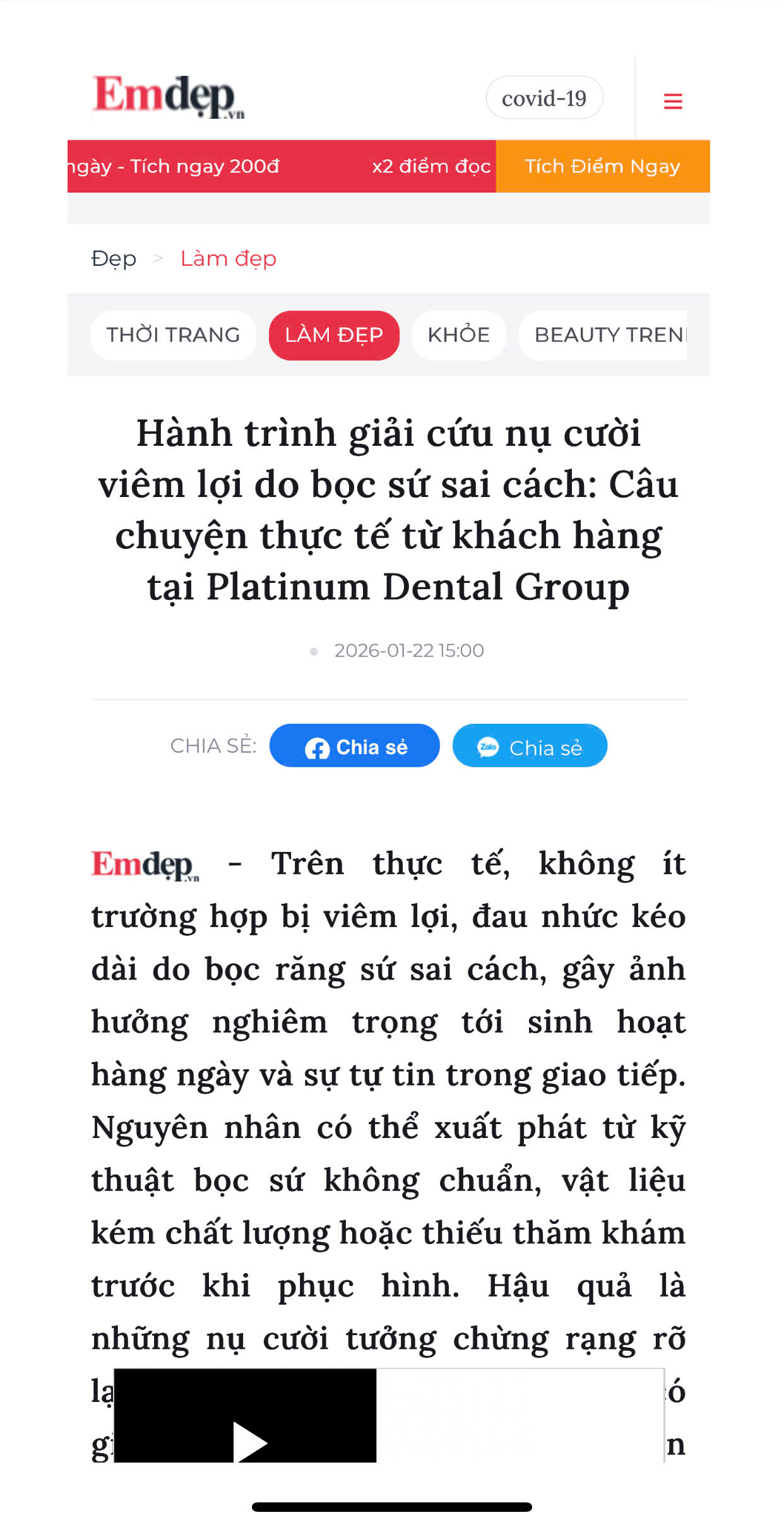The image size is (784, 1527).
Task: Share the article on Facebook
Action: (x=354, y=746)
